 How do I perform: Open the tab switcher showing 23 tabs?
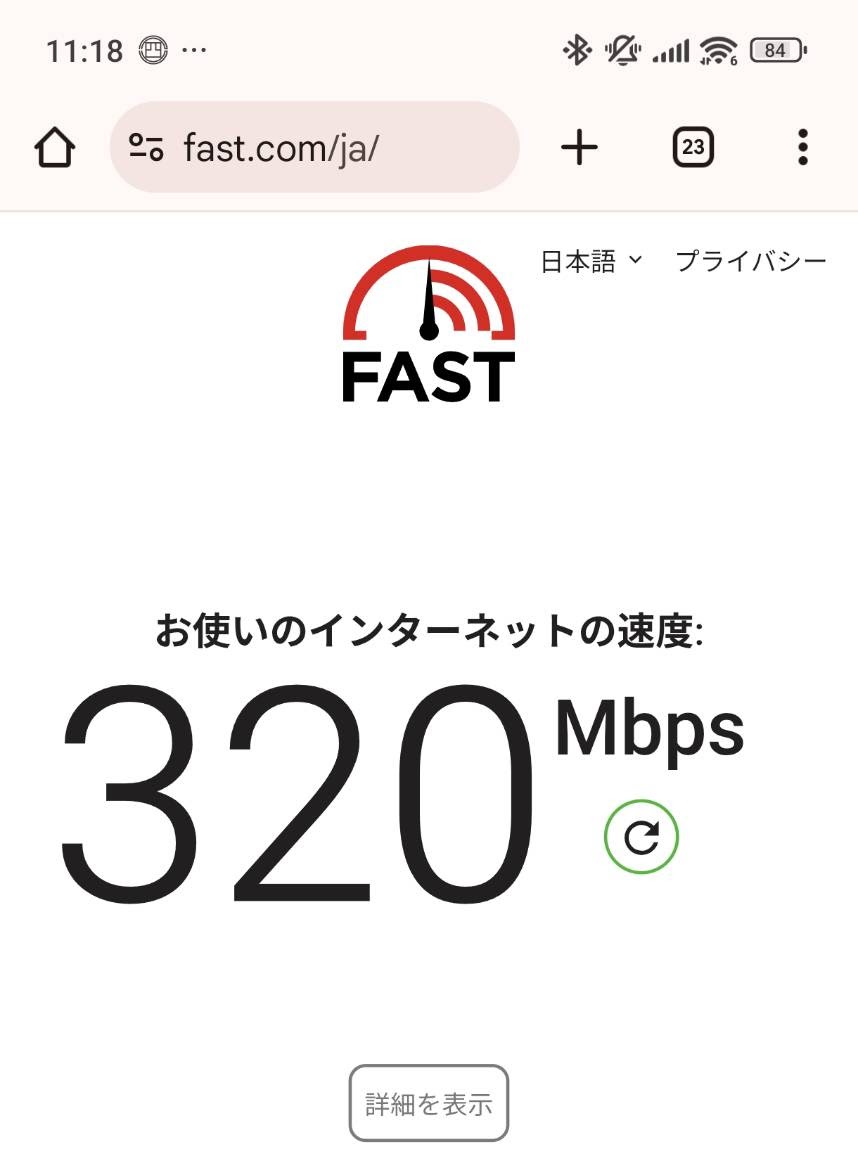tap(693, 148)
